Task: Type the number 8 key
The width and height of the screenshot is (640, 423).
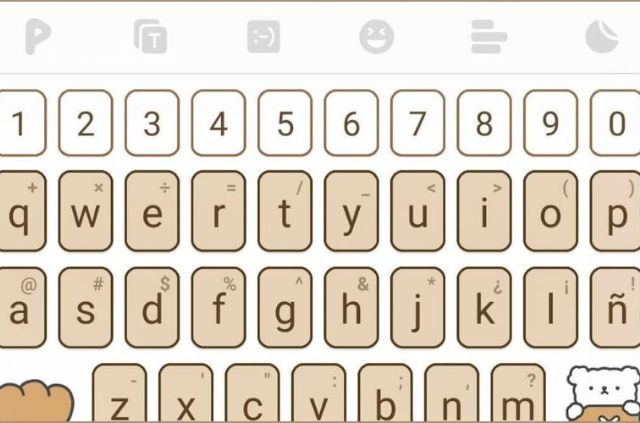Action: click(484, 123)
